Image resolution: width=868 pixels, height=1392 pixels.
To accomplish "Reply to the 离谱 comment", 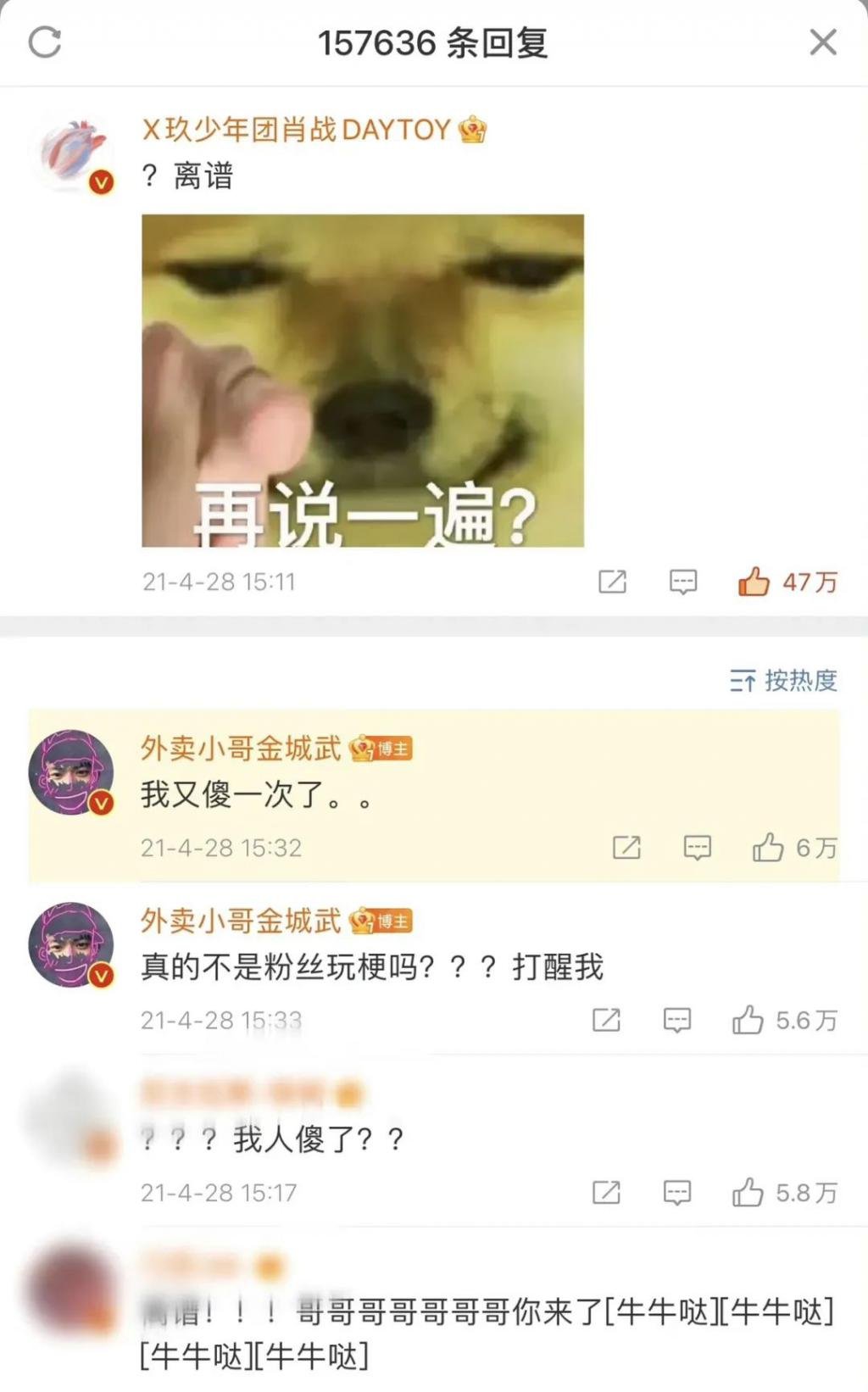I will click(x=683, y=582).
